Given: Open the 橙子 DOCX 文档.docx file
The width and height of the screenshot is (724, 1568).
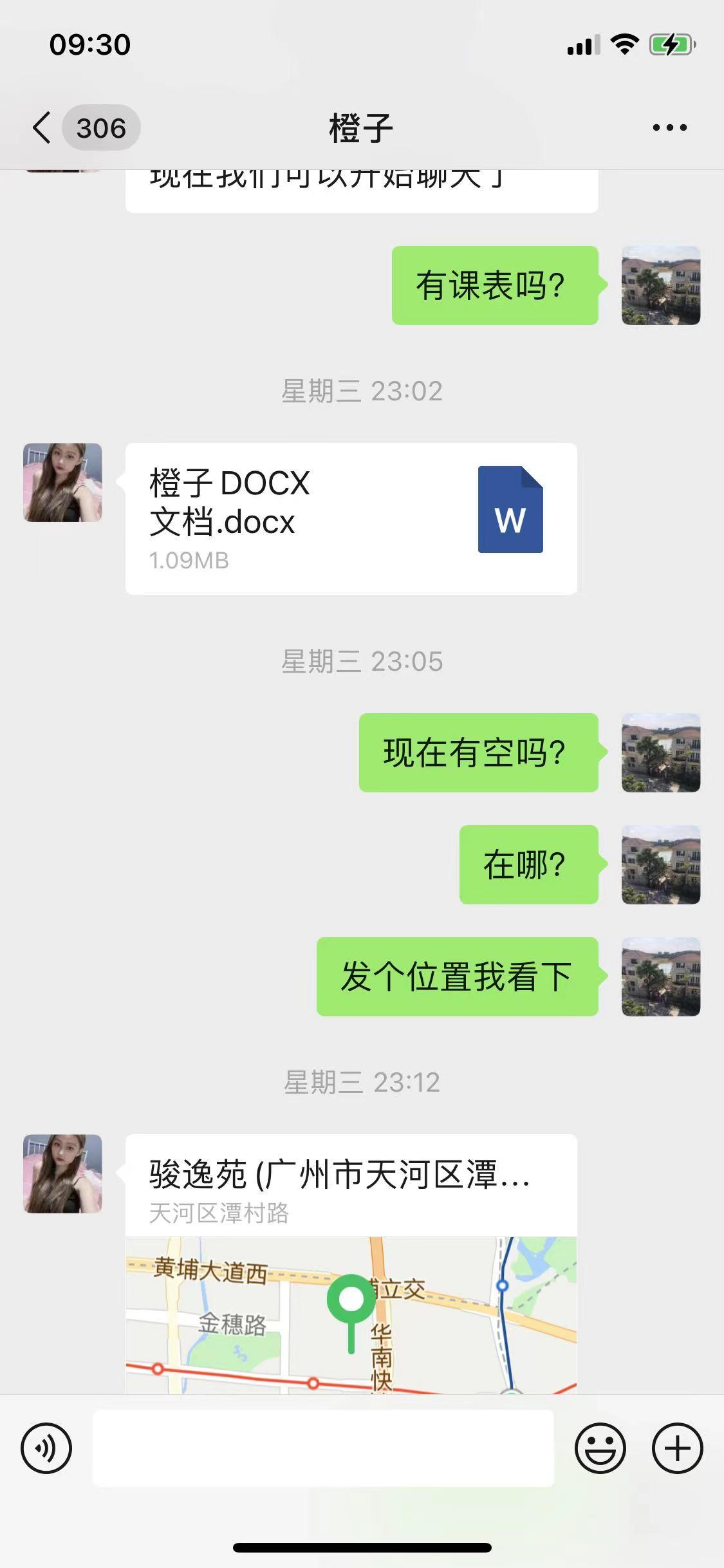Looking at the screenshot, I should (x=351, y=518).
